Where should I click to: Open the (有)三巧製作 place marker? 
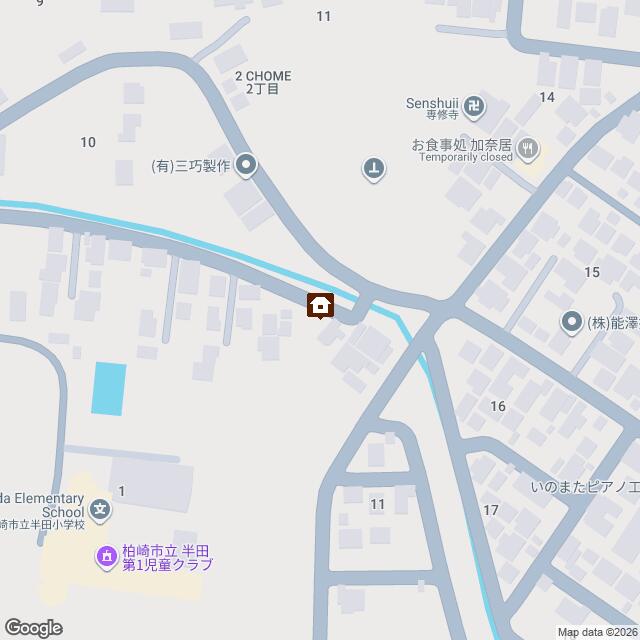247,166
